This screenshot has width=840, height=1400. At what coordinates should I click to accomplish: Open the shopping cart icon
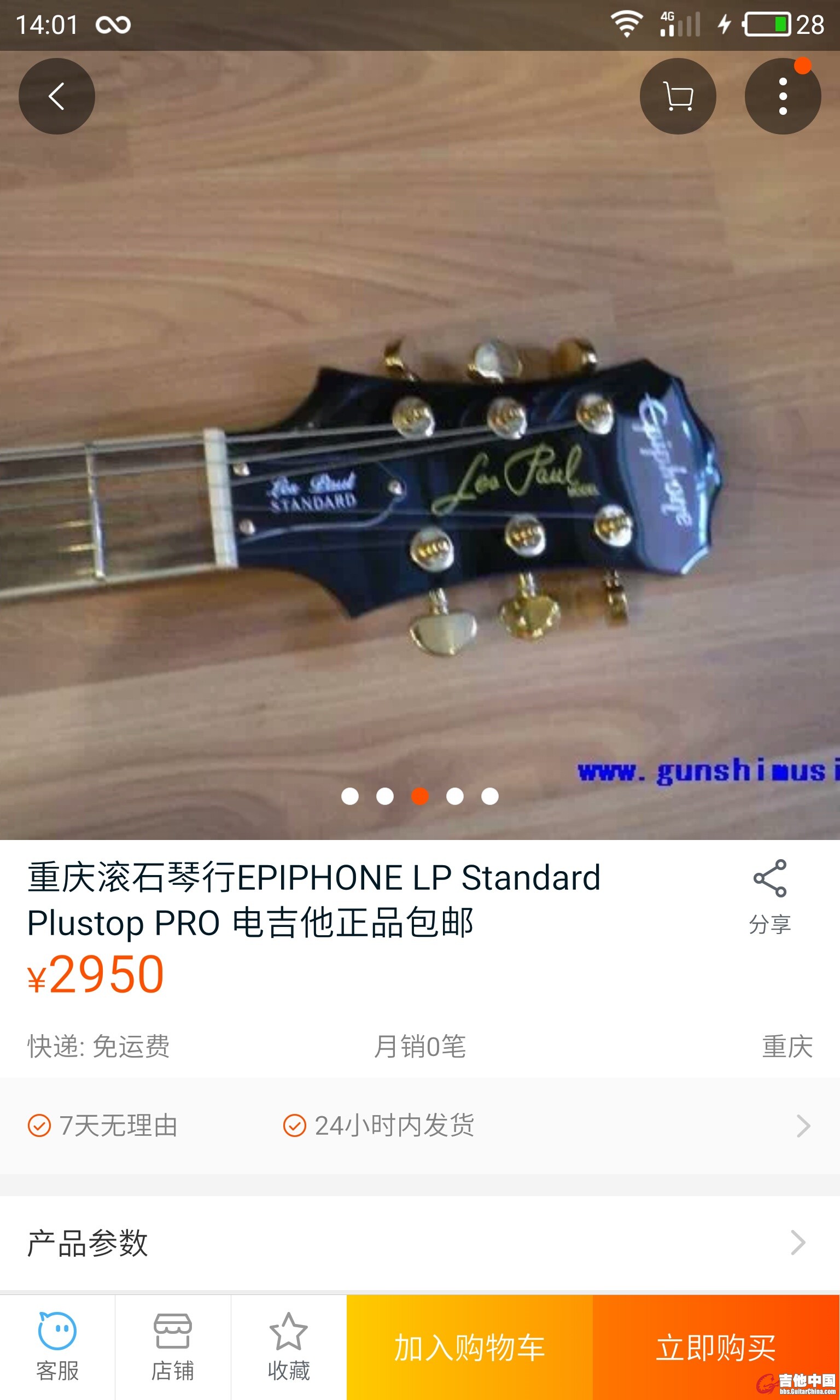tap(678, 96)
